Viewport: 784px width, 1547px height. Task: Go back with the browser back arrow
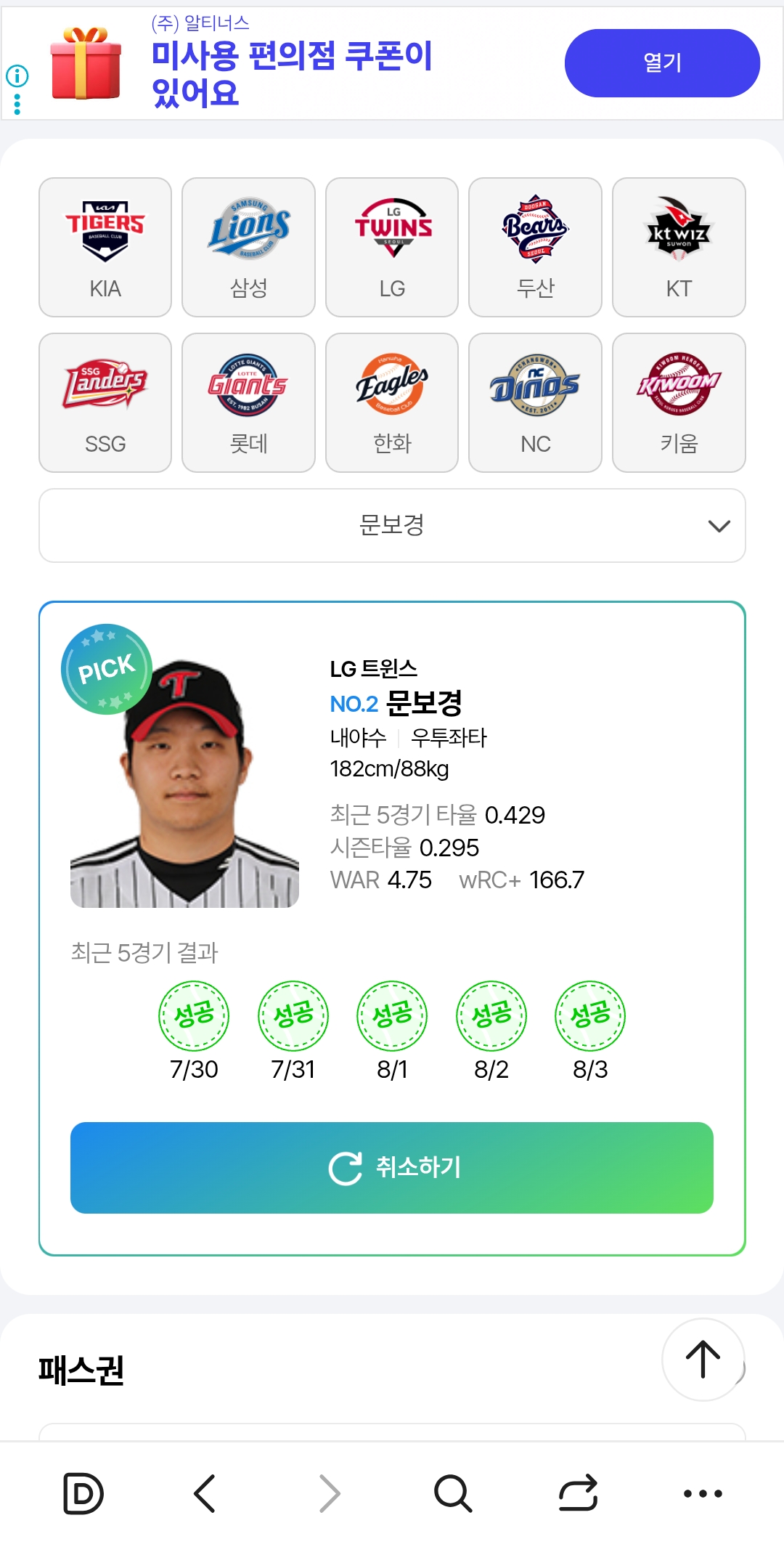[x=205, y=1494]
